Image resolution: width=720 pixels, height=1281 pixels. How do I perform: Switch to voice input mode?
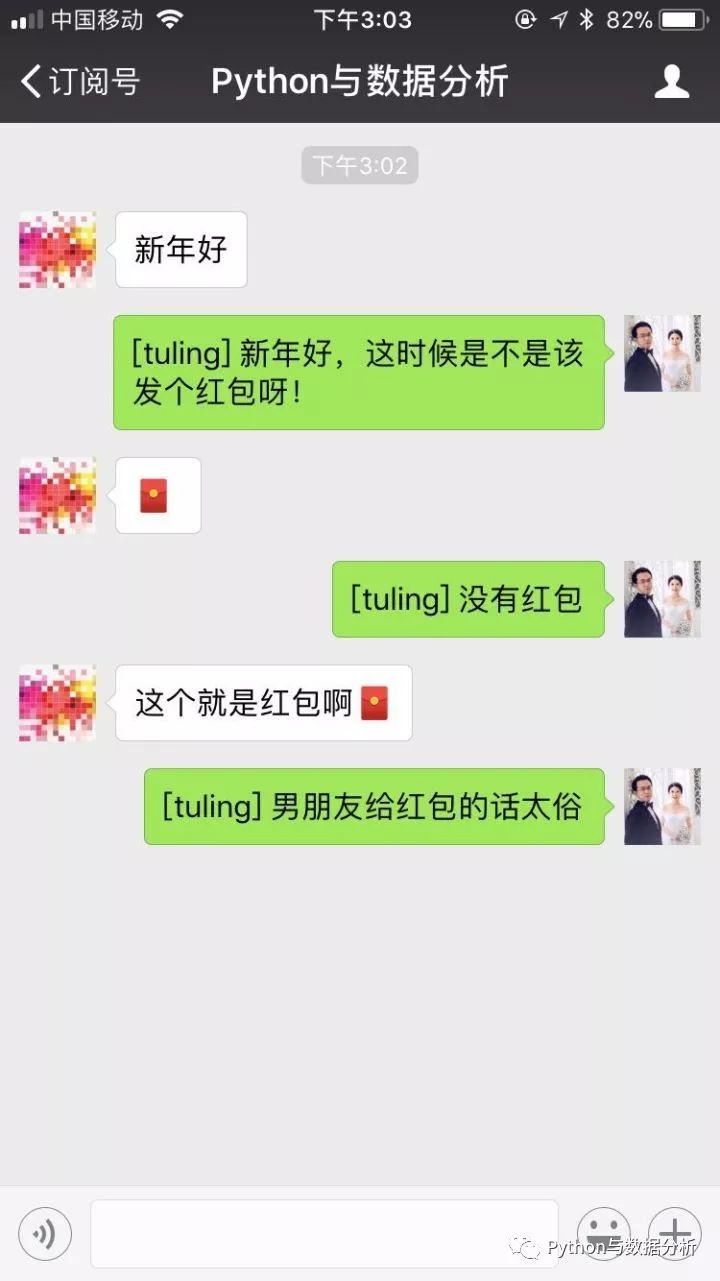pos(45,1233)
